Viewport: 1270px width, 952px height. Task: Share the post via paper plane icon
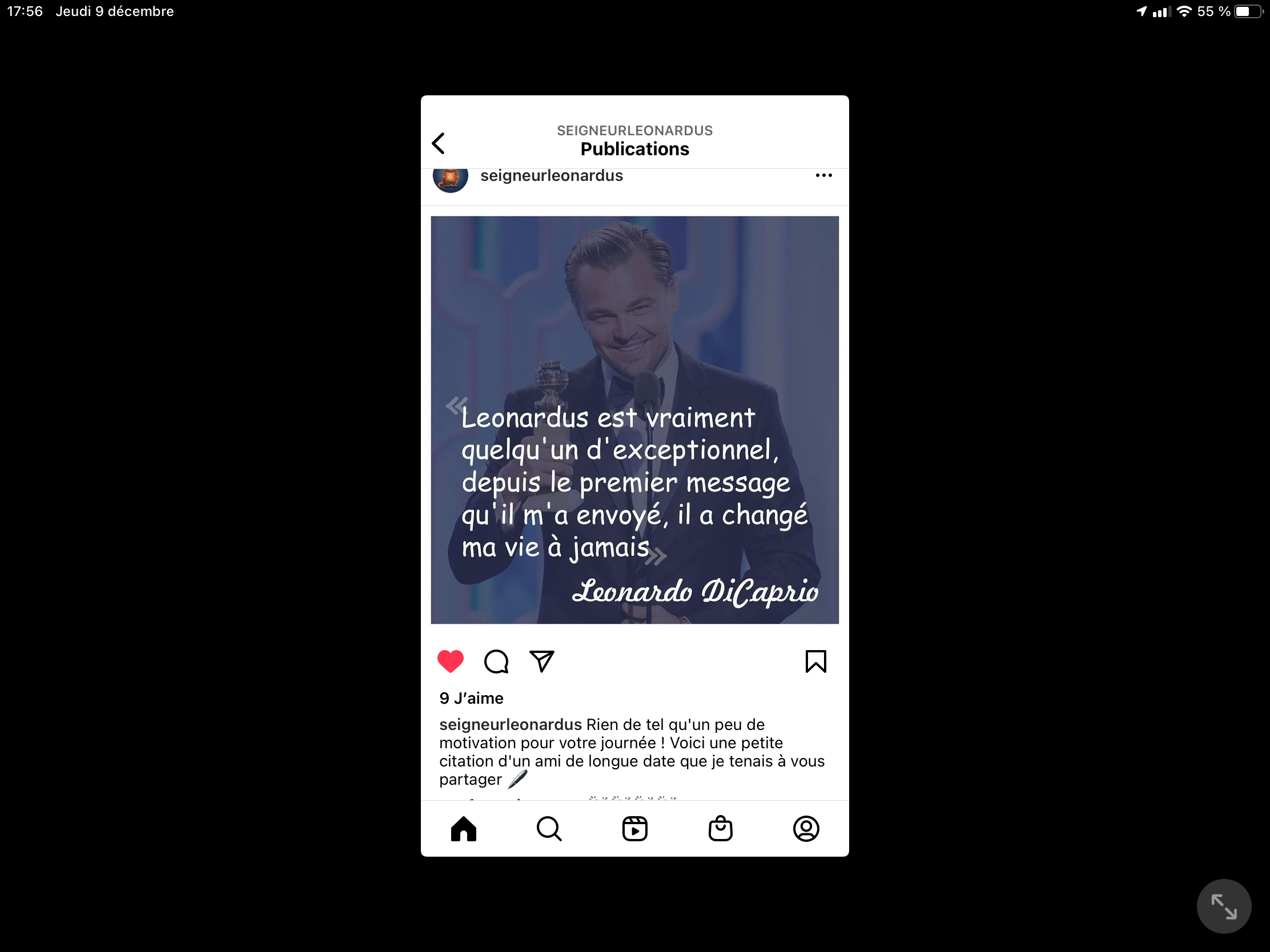pos(541,661)
